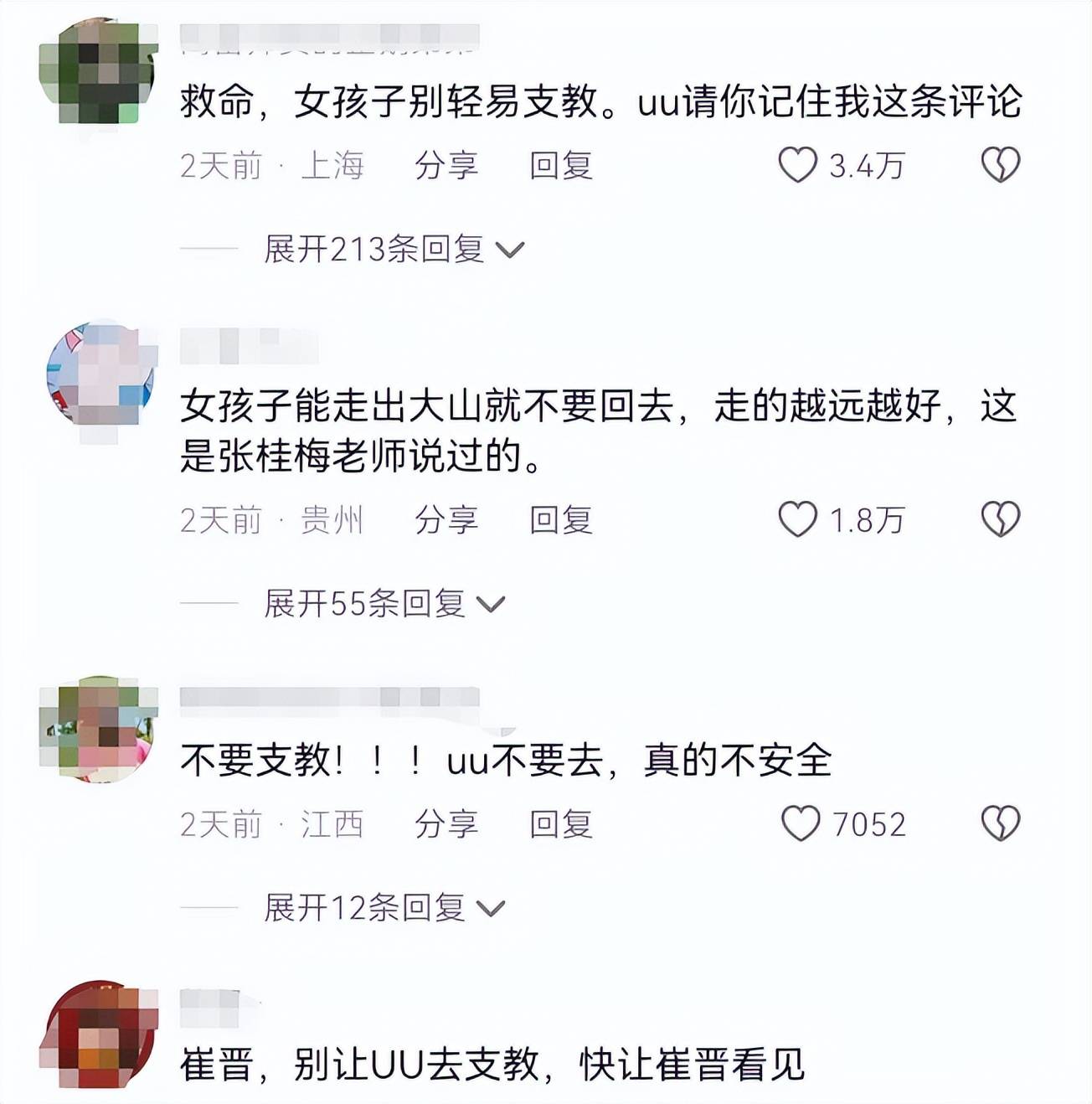Expand the 213 replies
Image resolution: width=1092 pixels, height=1104 pixels.
[x=394, y=250]
